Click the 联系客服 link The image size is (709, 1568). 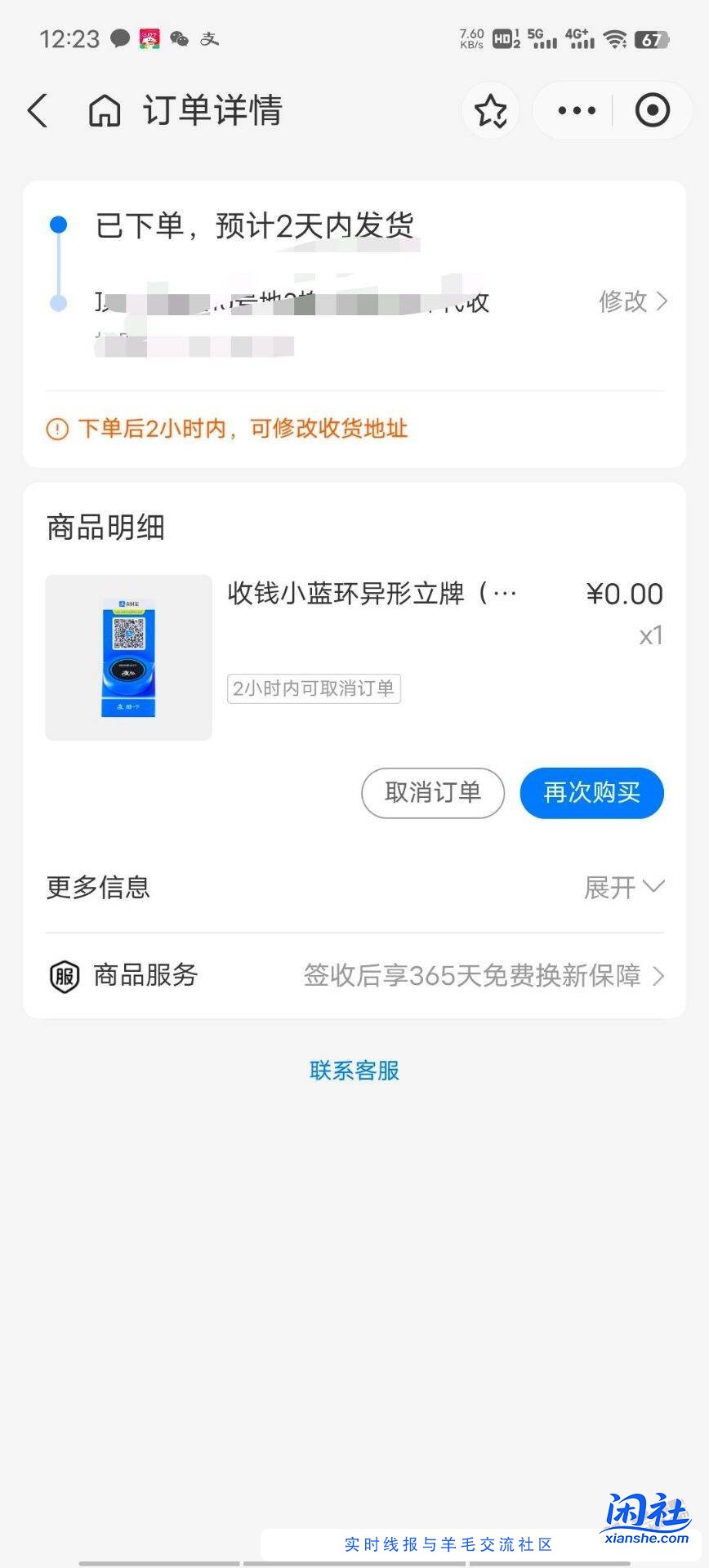click(x=354, y=1071)
